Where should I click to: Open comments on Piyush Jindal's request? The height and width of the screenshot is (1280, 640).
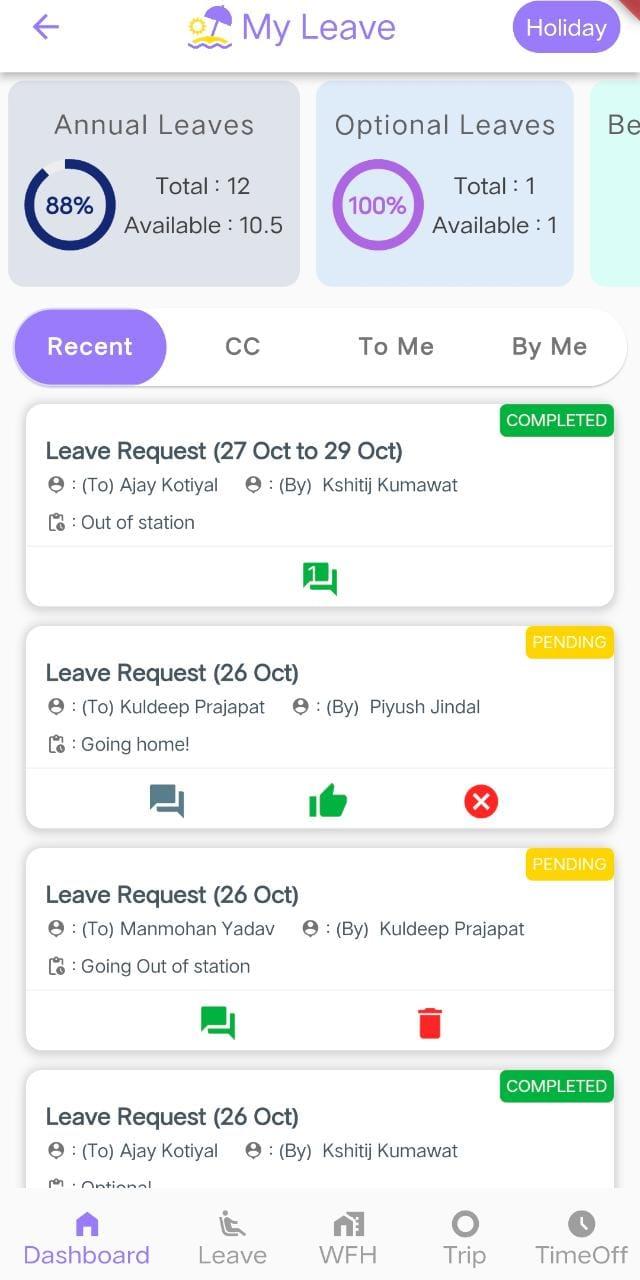point(167,801)
